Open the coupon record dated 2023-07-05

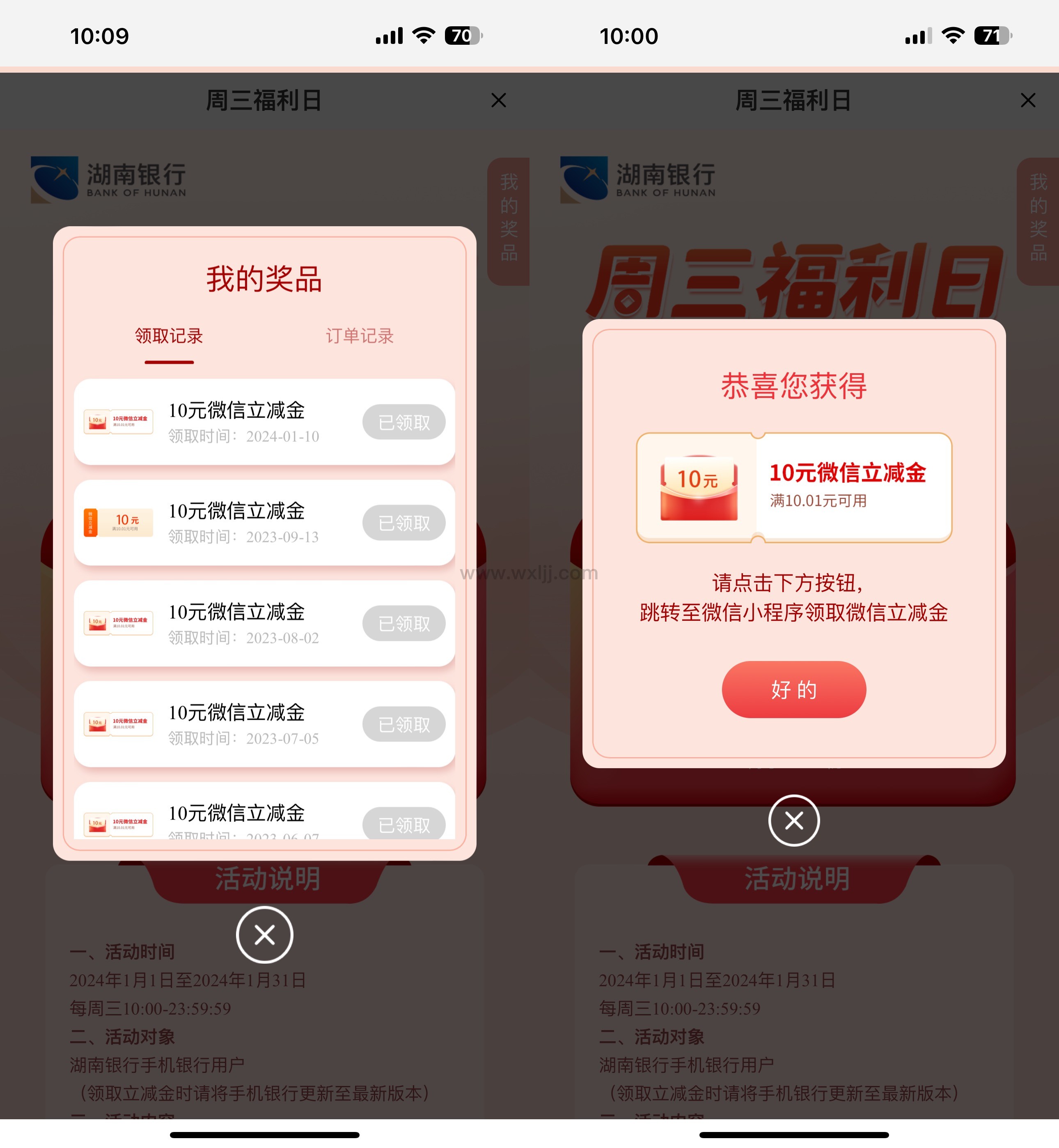click(x=236, y=724)
